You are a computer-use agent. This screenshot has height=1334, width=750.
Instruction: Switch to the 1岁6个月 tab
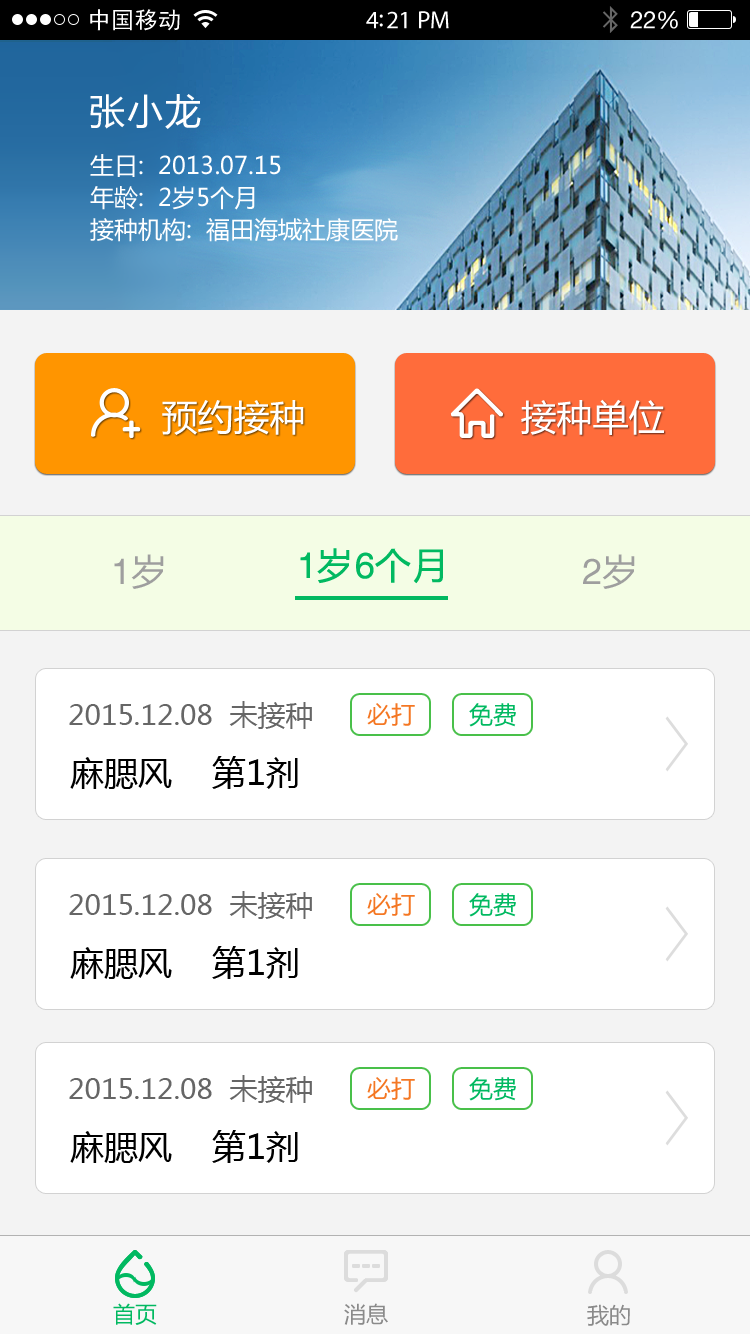pyautogui.click(x=370, y=570)
